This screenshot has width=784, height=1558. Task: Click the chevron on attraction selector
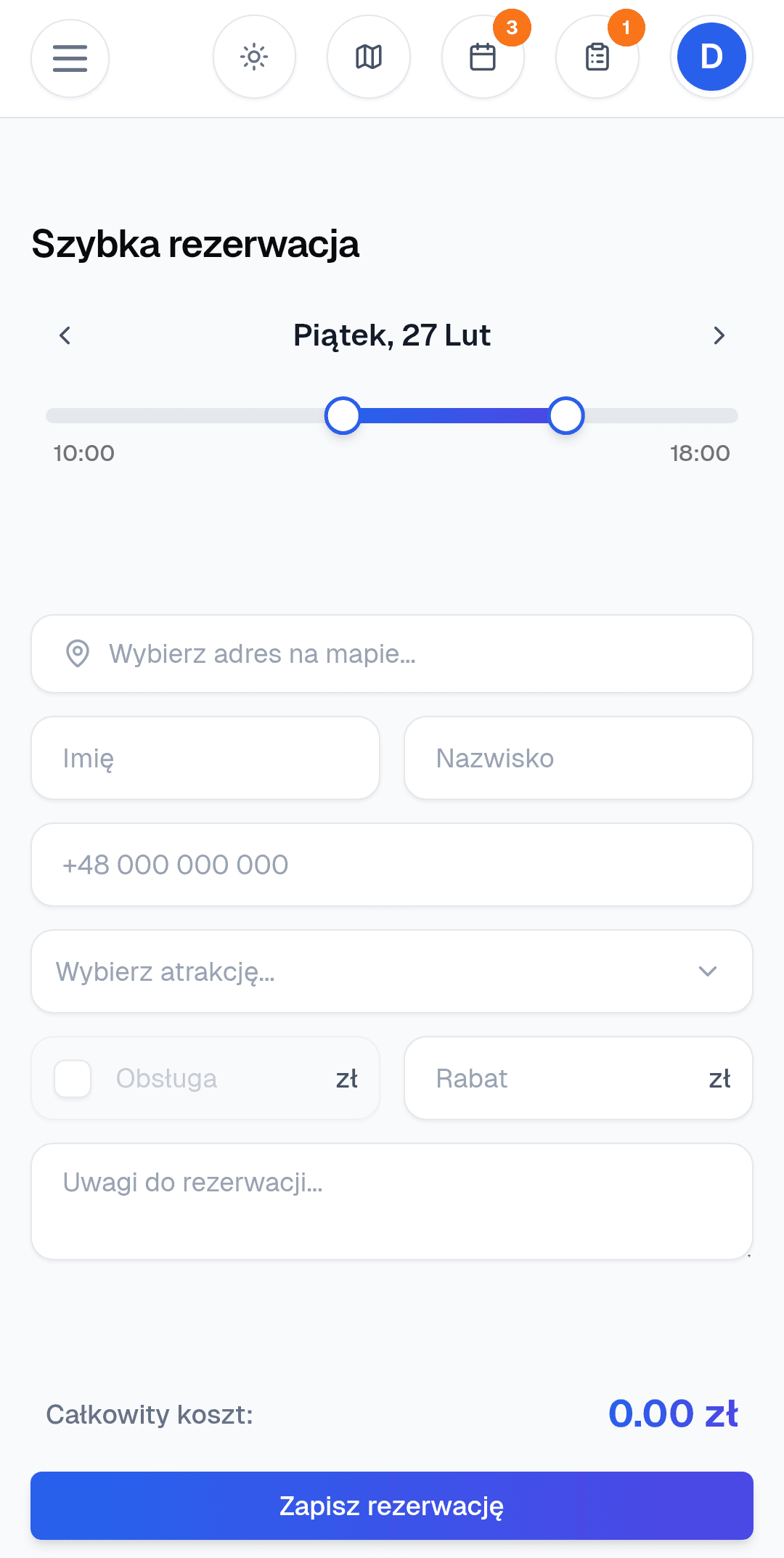click(708, 971)
